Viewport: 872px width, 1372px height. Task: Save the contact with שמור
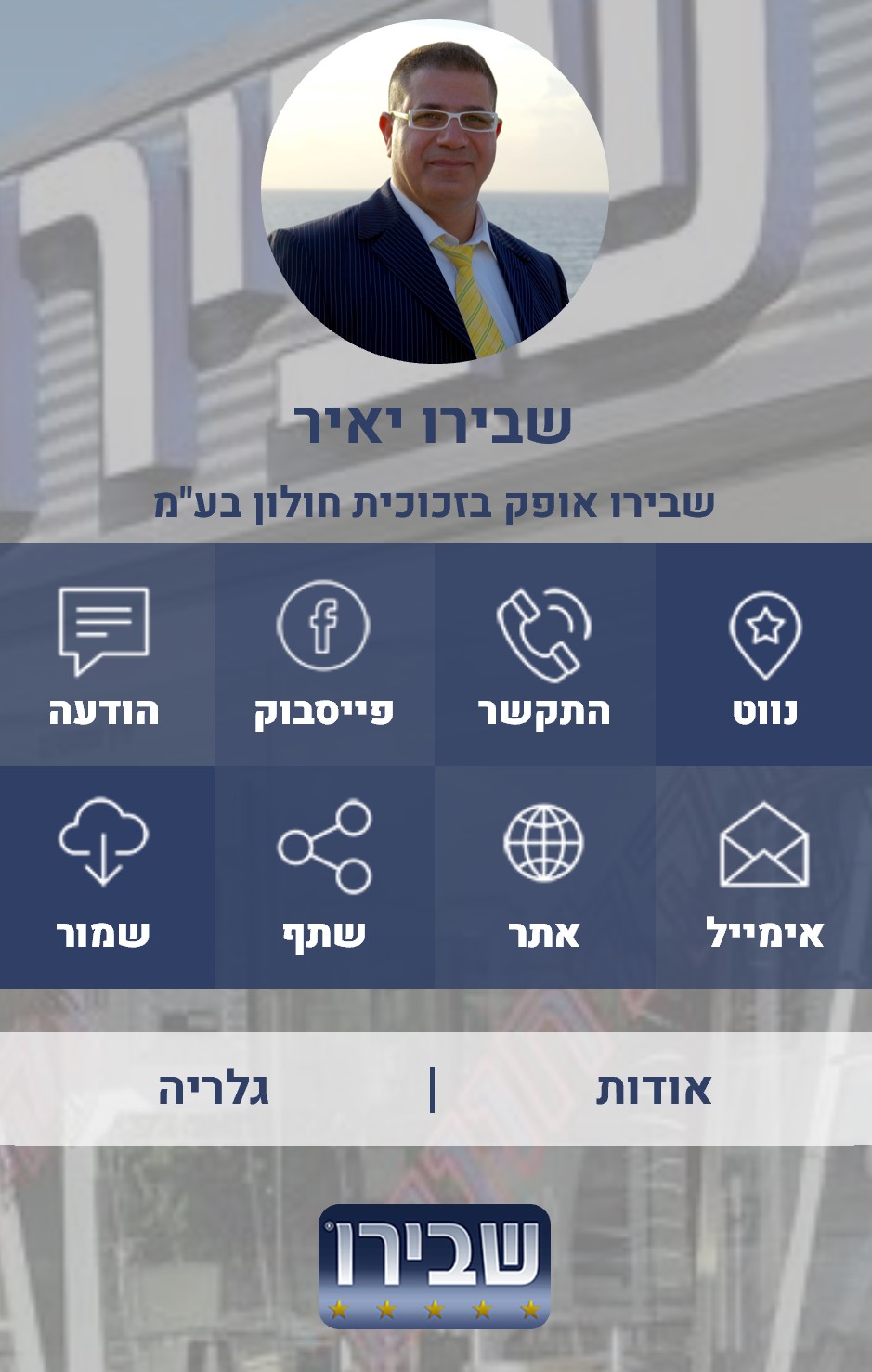pyautogui.click(x=104, y=877)
